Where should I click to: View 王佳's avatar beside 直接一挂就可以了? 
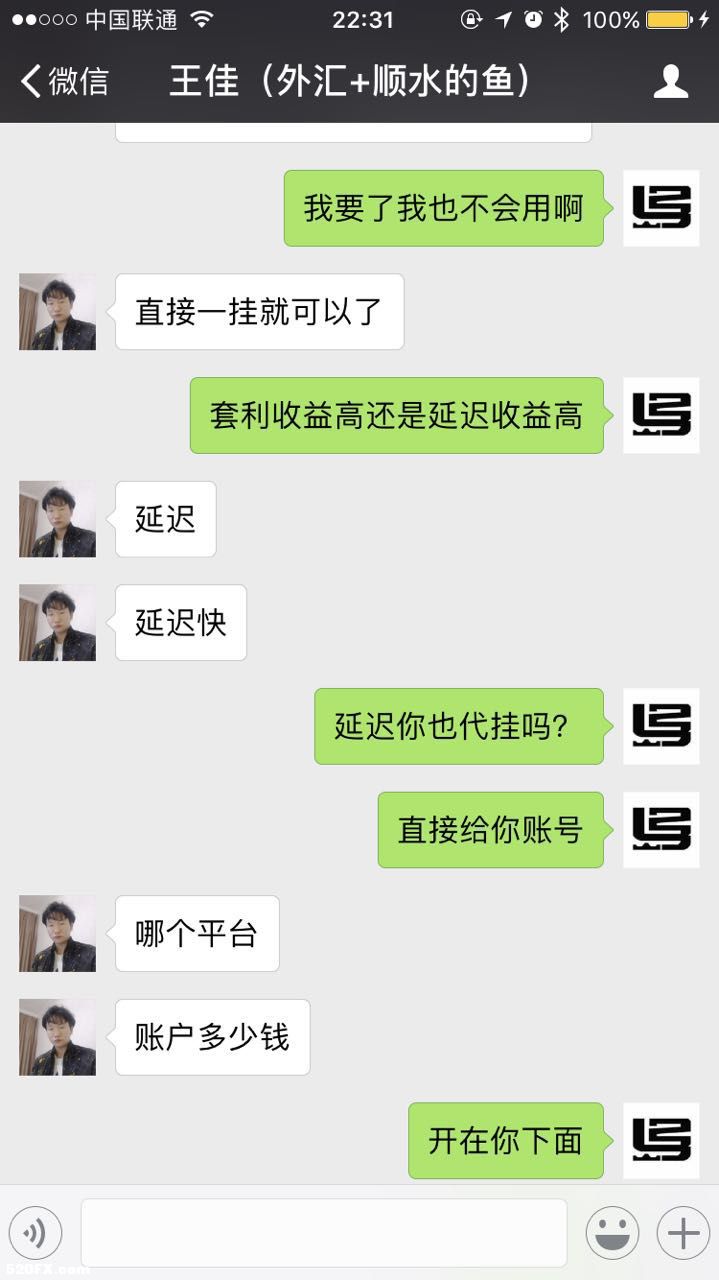click(57, 312)
